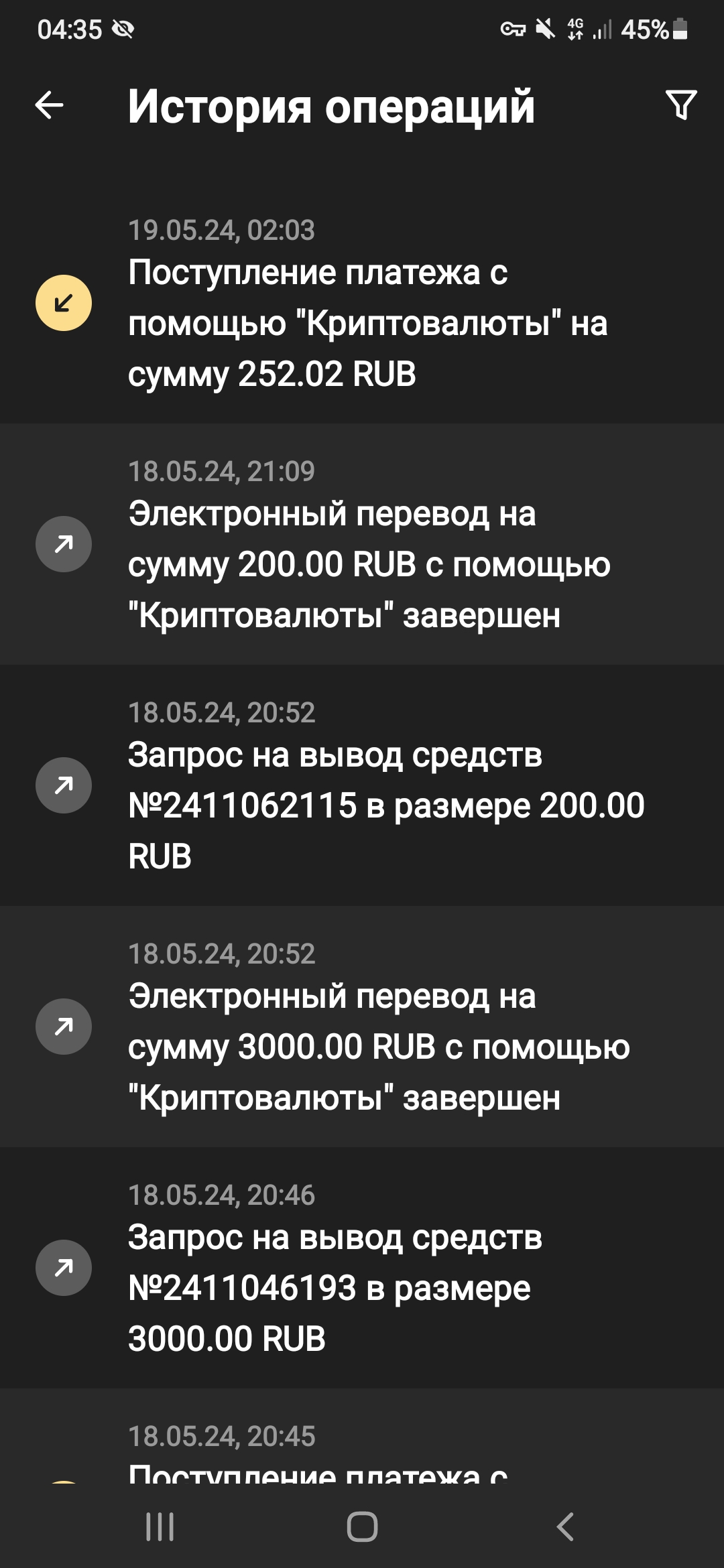The image size is (724, 1568).
Task: Show recent apps
Action: [160, 1527]
